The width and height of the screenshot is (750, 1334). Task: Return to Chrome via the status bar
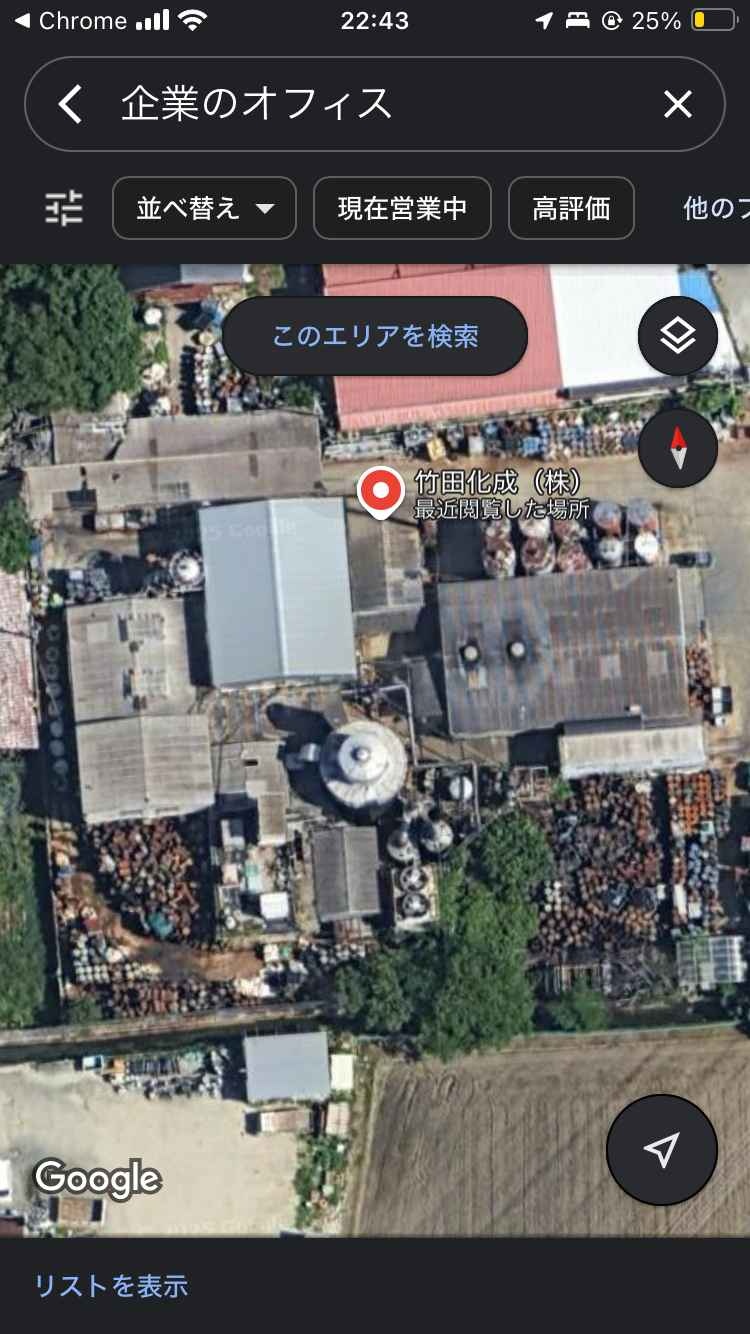70,21
